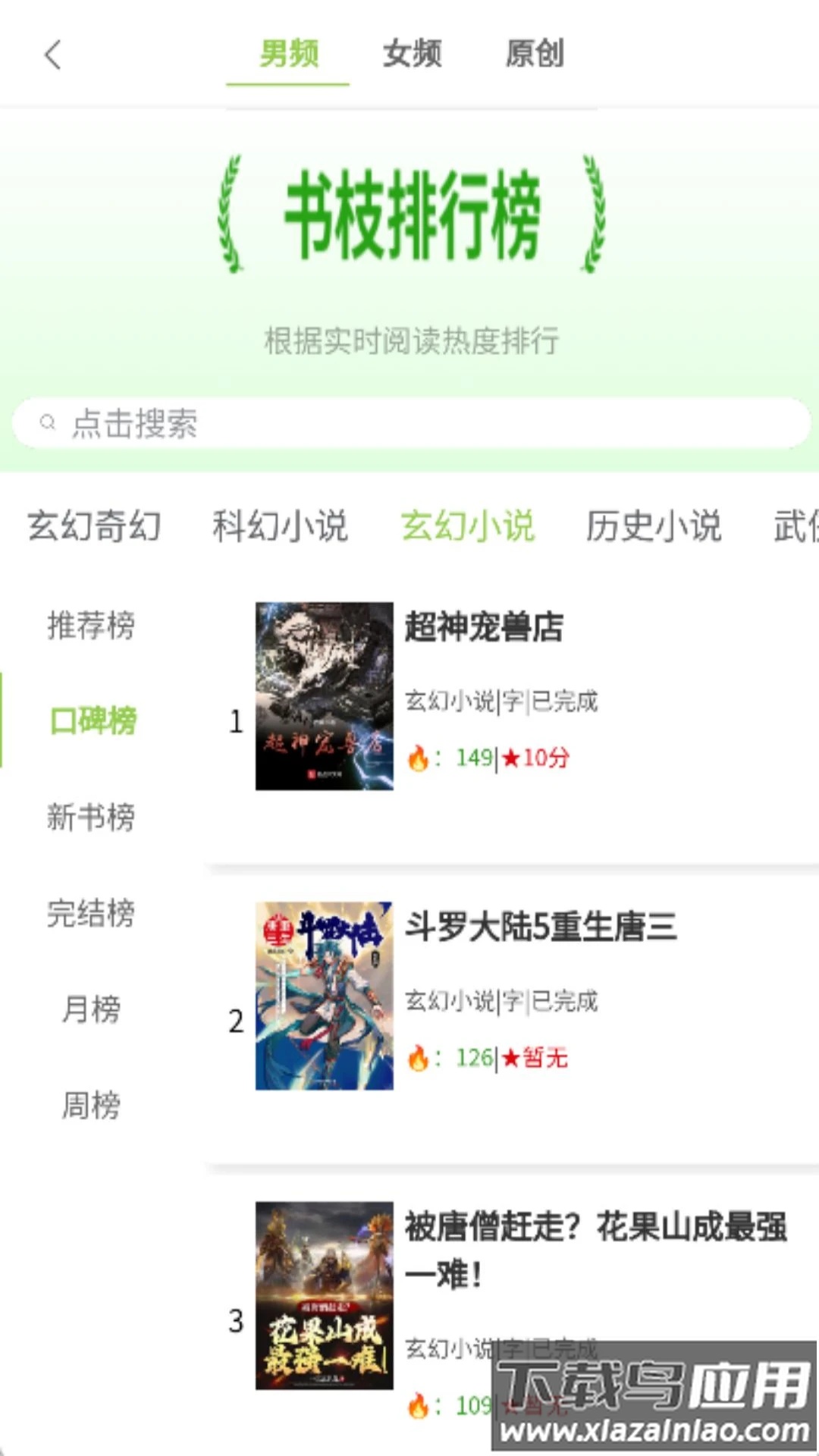Click the search magnifier icon

(49, 422)
